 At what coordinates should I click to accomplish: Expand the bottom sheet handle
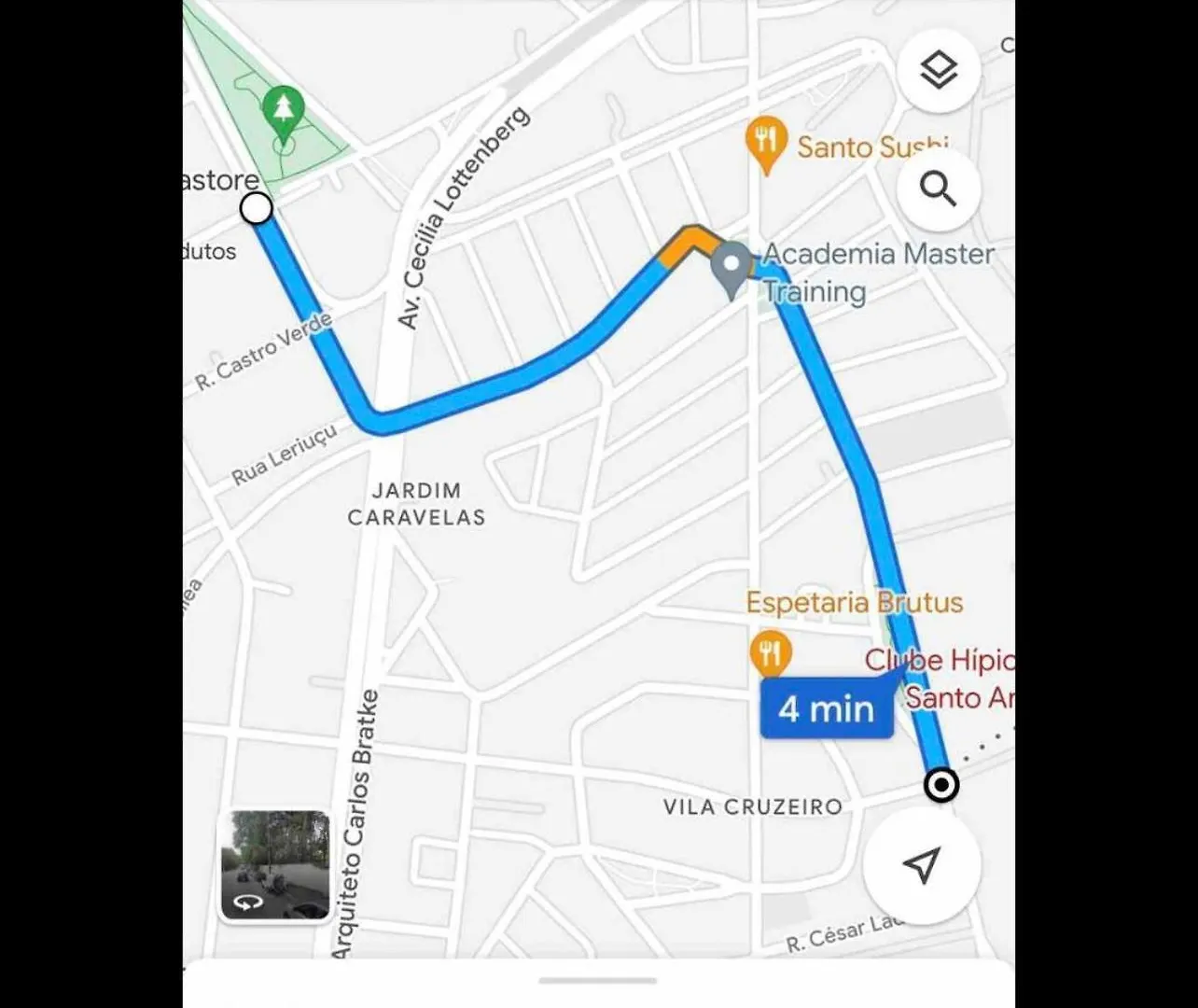[598, 980]
